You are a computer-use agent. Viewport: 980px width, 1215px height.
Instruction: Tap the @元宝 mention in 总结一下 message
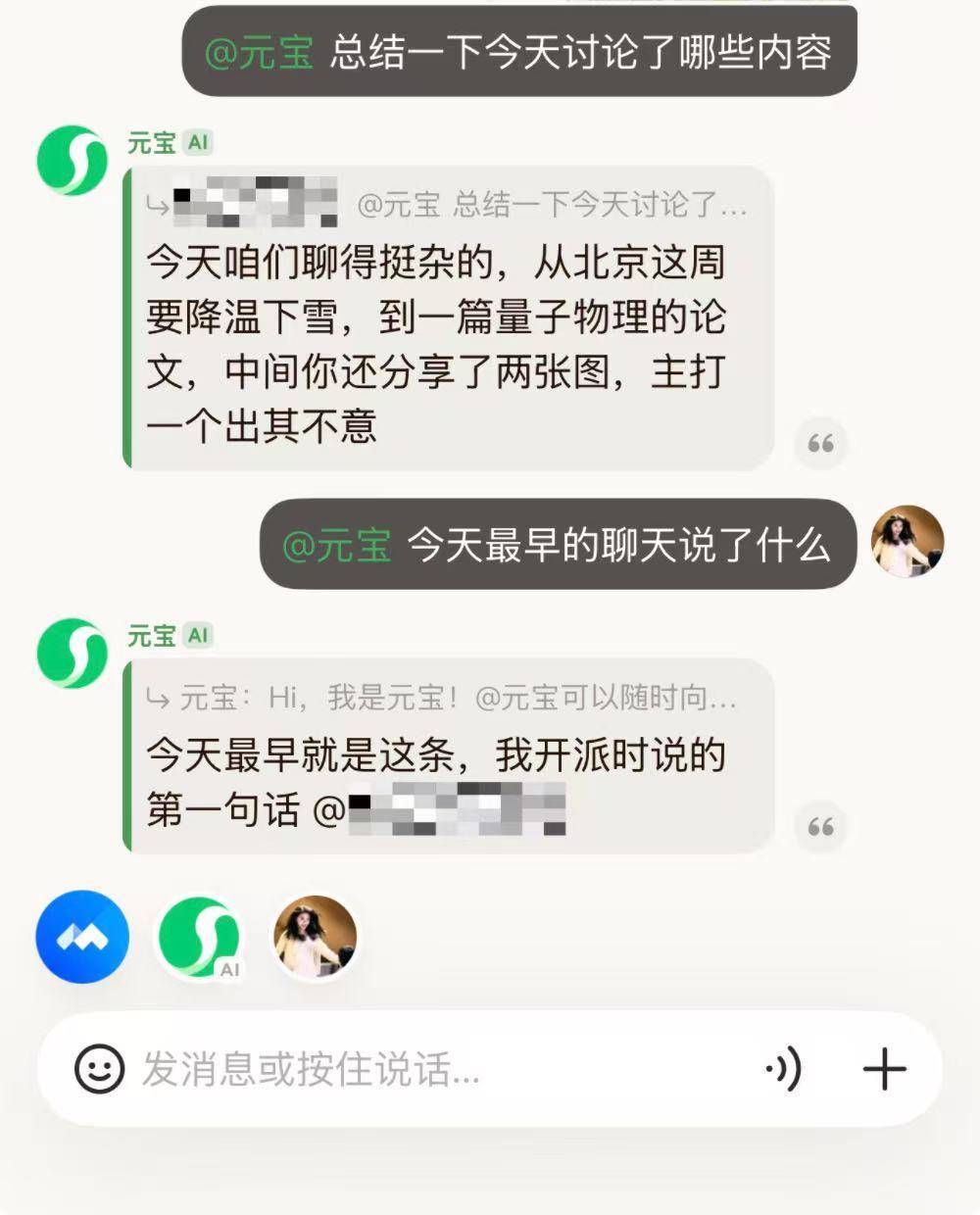pos(259,52)
